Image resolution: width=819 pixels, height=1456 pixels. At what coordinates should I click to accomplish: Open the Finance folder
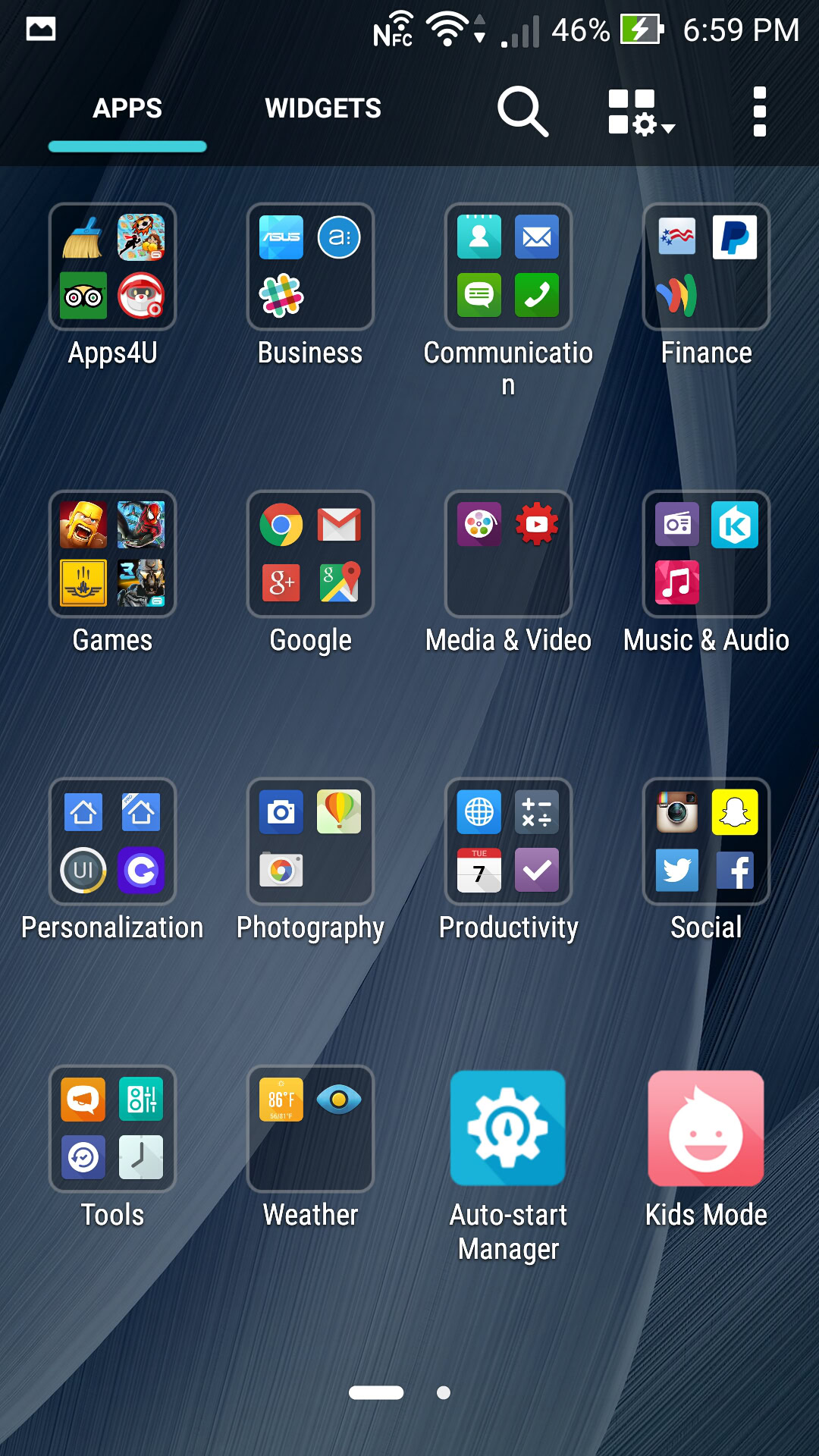706,267
